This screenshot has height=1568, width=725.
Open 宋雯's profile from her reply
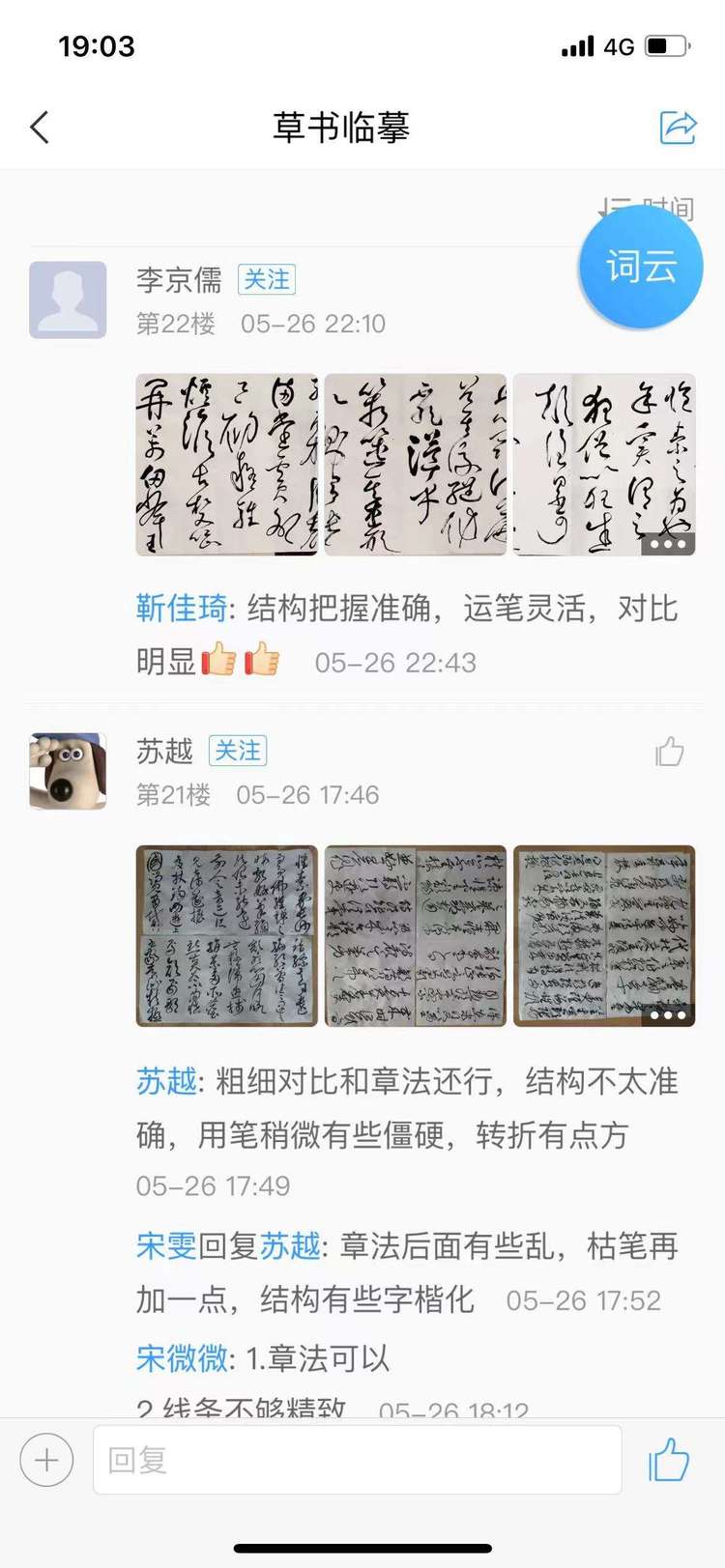165,1246
